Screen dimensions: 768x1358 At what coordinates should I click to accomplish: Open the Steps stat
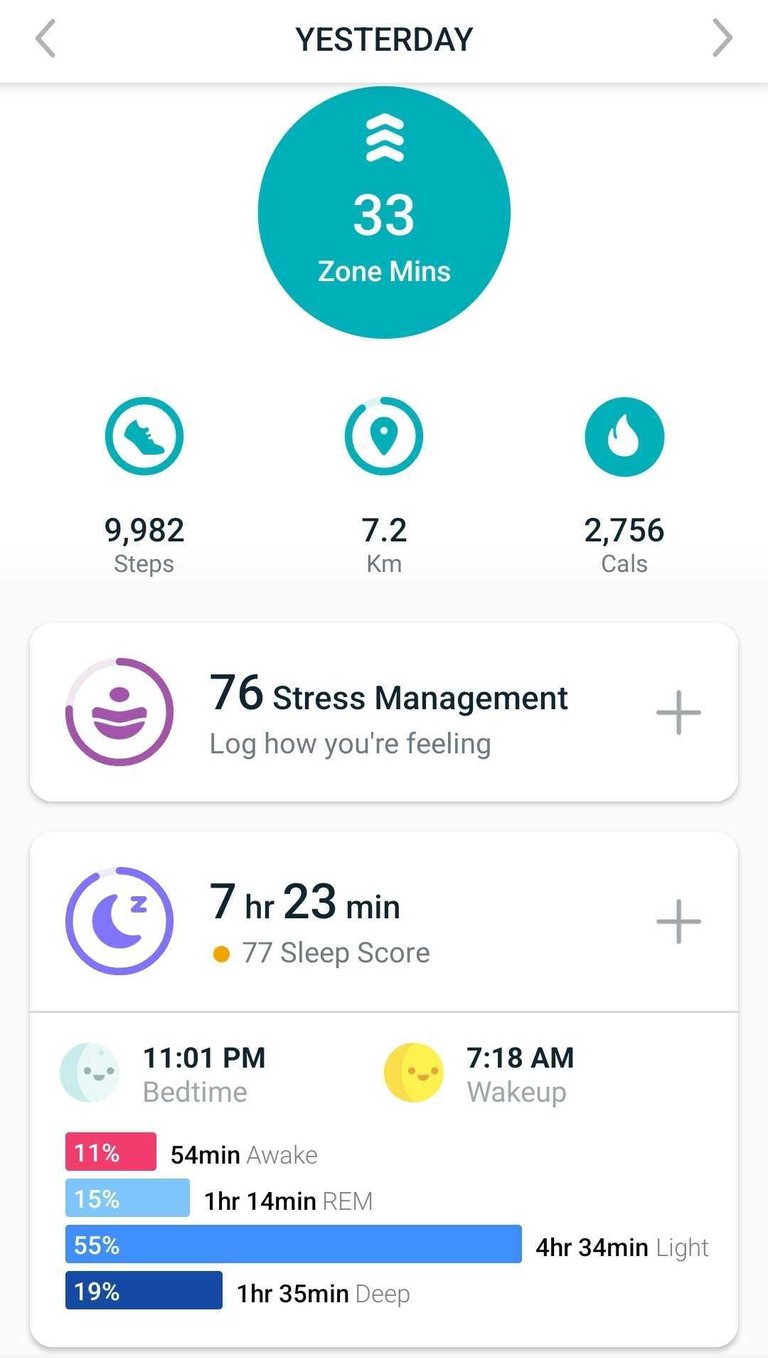click(x=144, y=487)
